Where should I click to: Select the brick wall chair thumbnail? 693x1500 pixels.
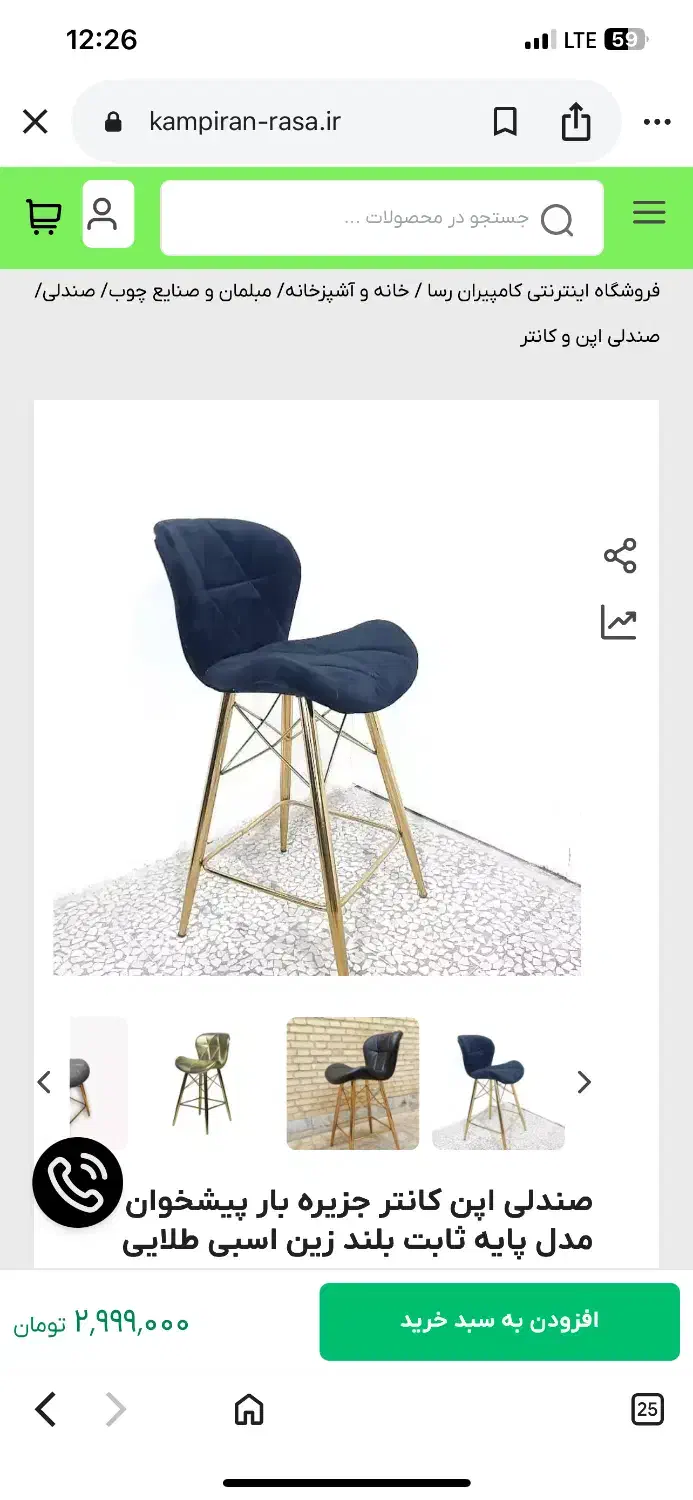tap(352, 1083)
